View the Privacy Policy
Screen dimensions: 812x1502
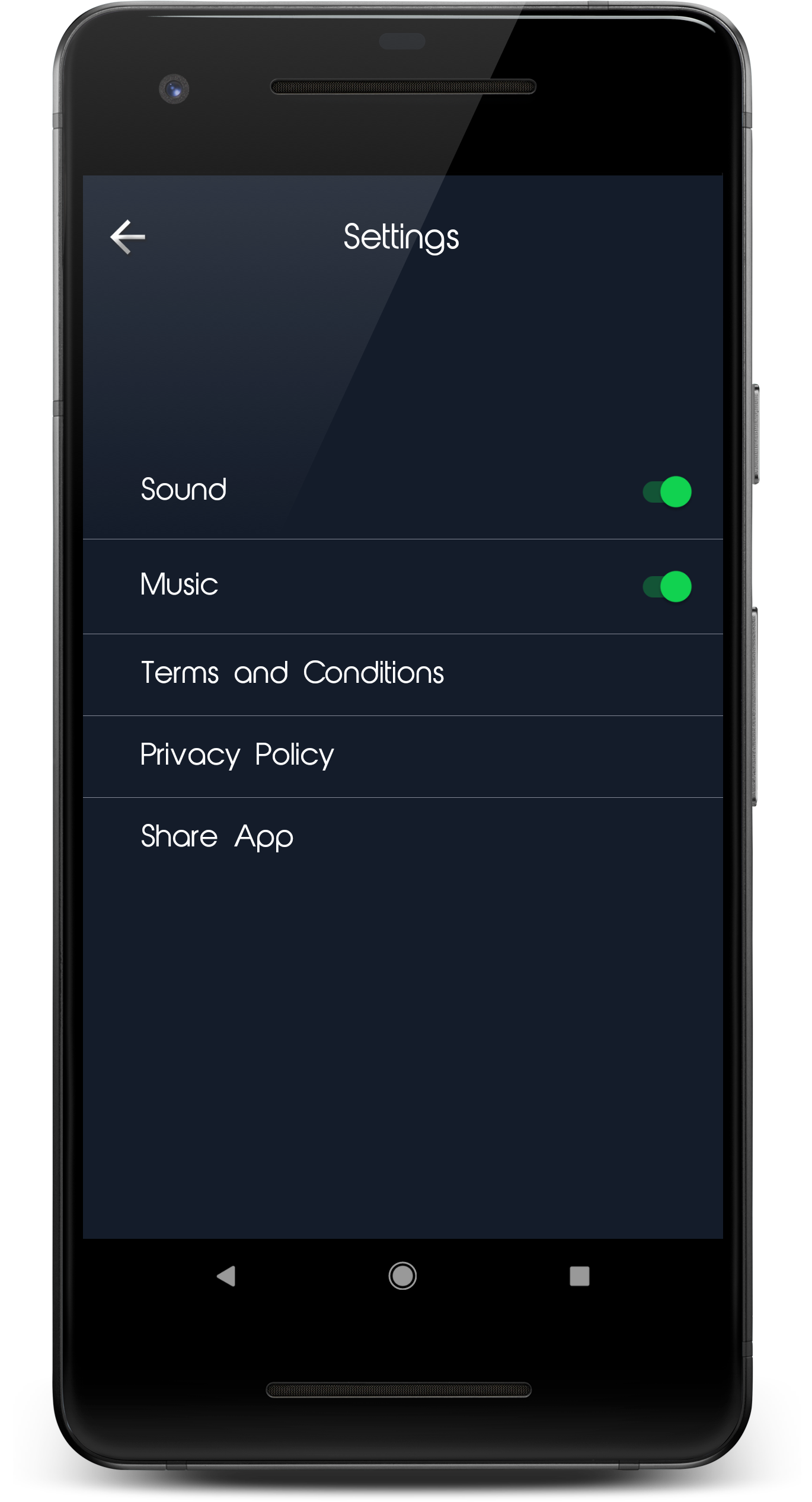(237, 755)
